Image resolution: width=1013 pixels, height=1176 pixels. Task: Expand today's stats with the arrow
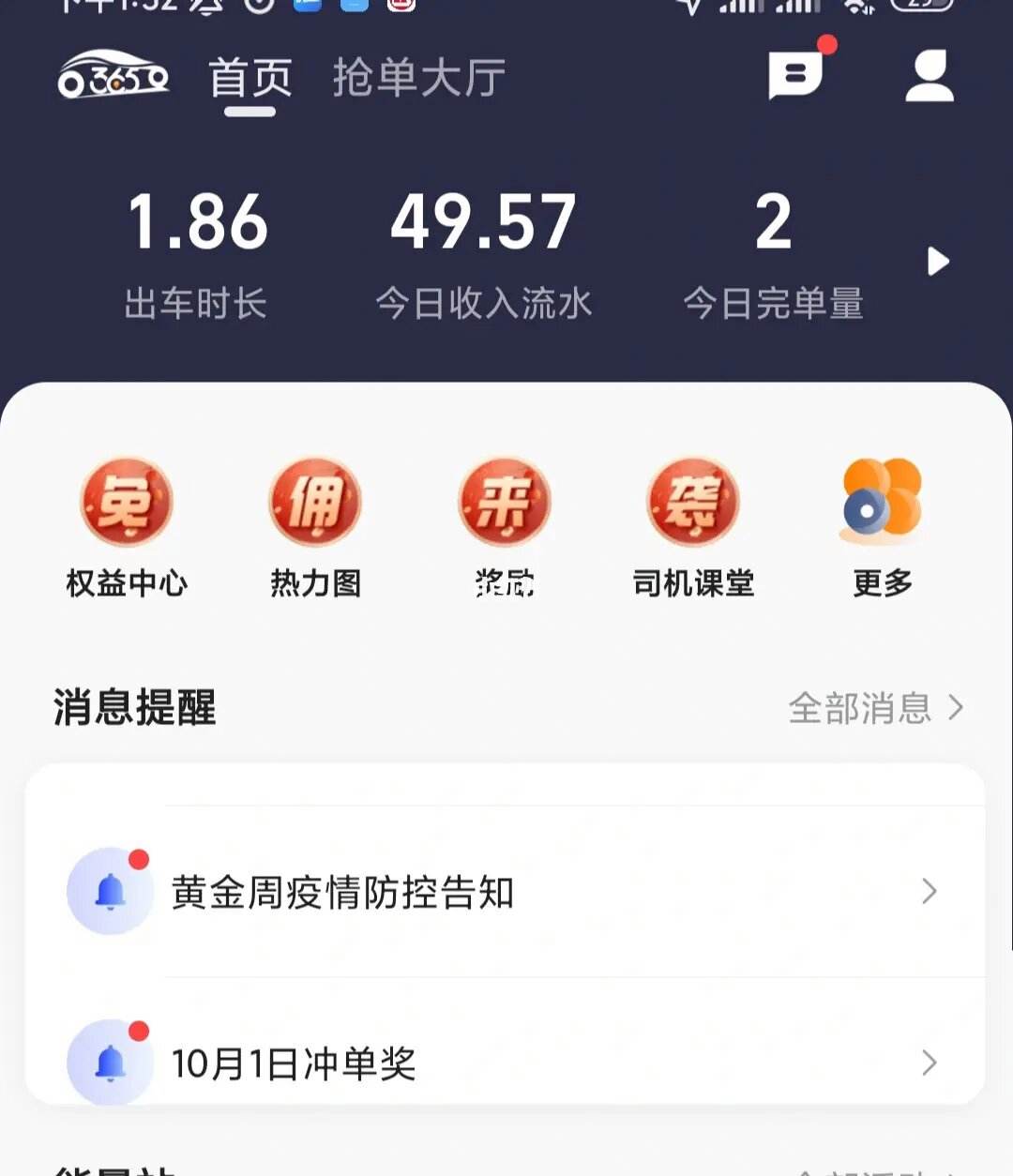[x=938, y=261]
